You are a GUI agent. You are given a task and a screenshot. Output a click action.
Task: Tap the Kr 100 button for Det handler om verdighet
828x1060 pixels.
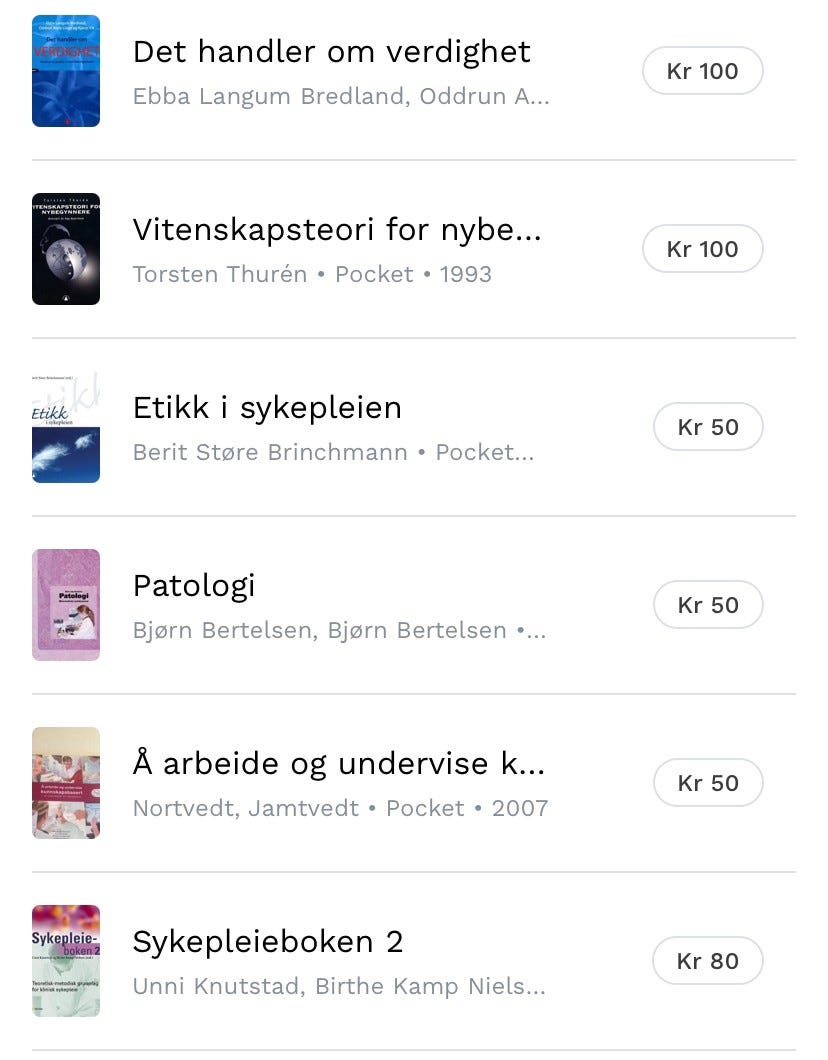(x=702, y=71)
